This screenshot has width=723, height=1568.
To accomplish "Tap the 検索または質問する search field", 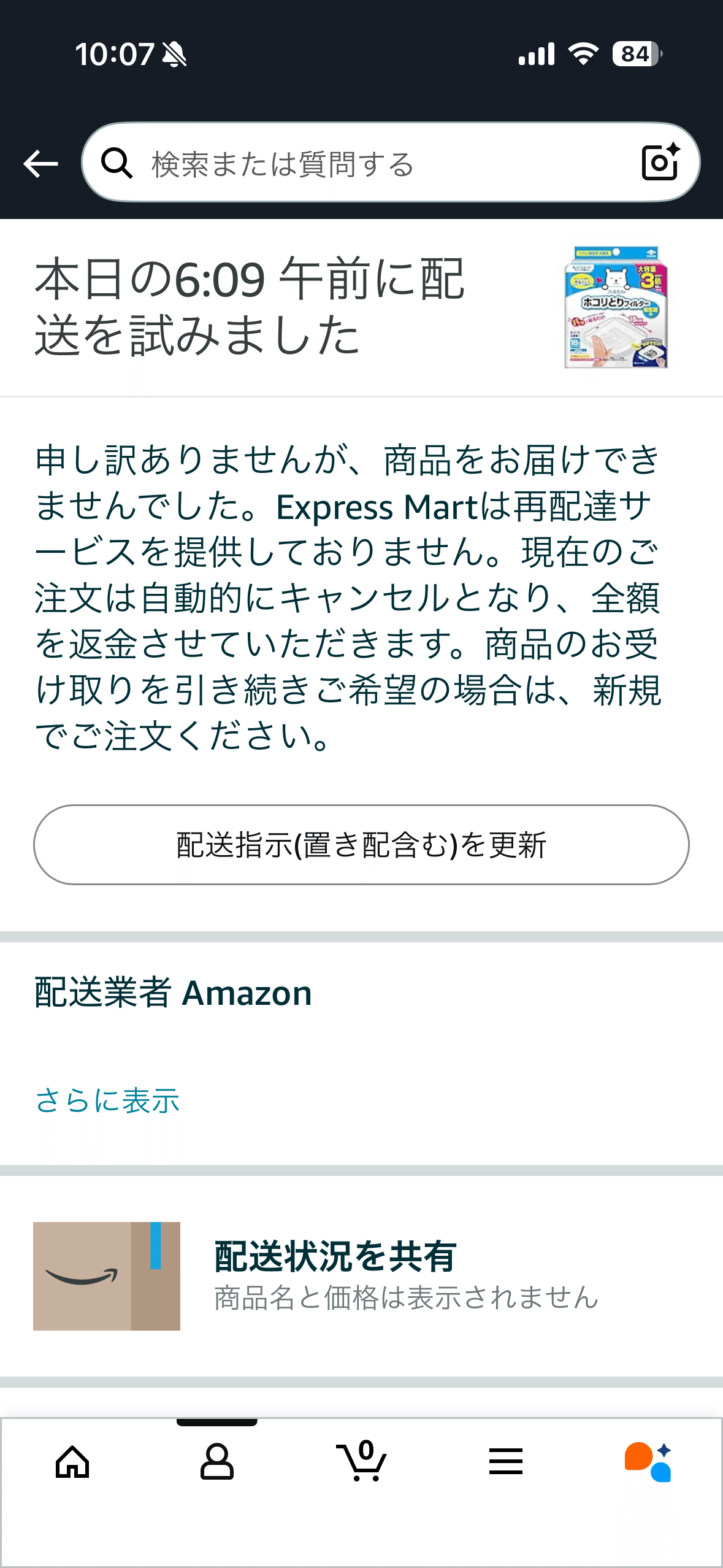I will point(368,164).
